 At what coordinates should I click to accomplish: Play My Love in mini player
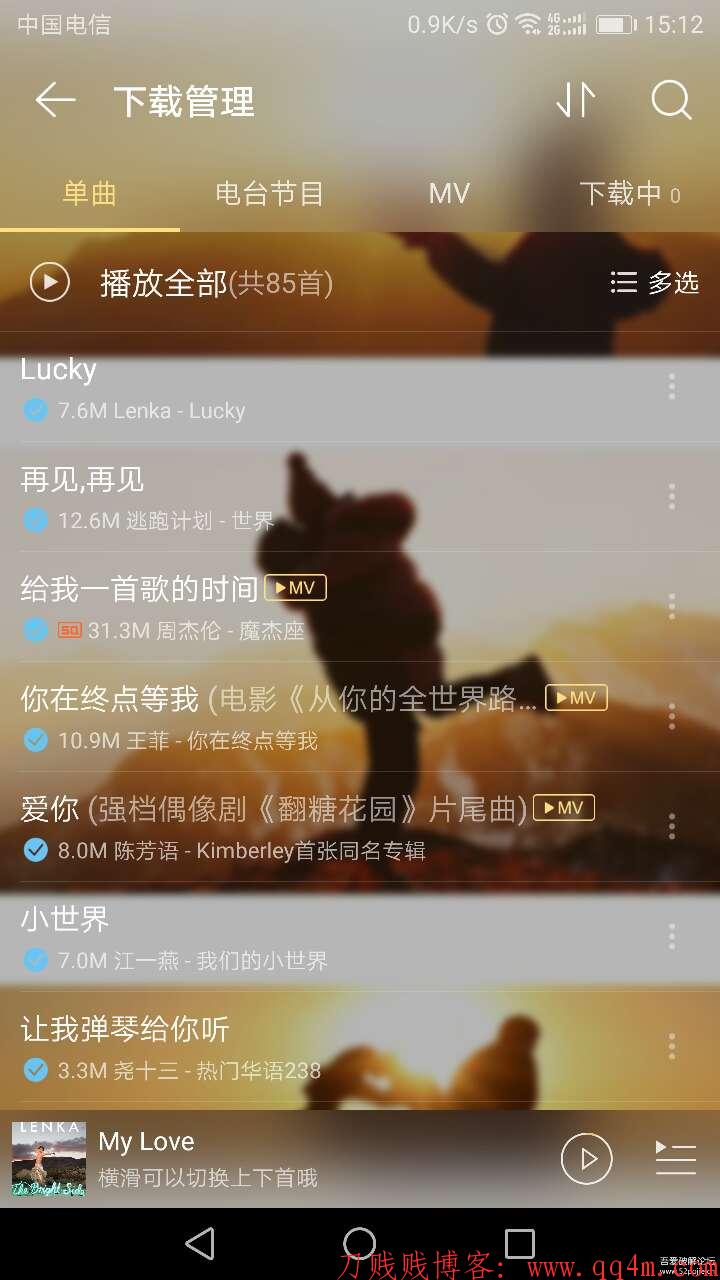pyautogui.click(x=586, y=1159)
